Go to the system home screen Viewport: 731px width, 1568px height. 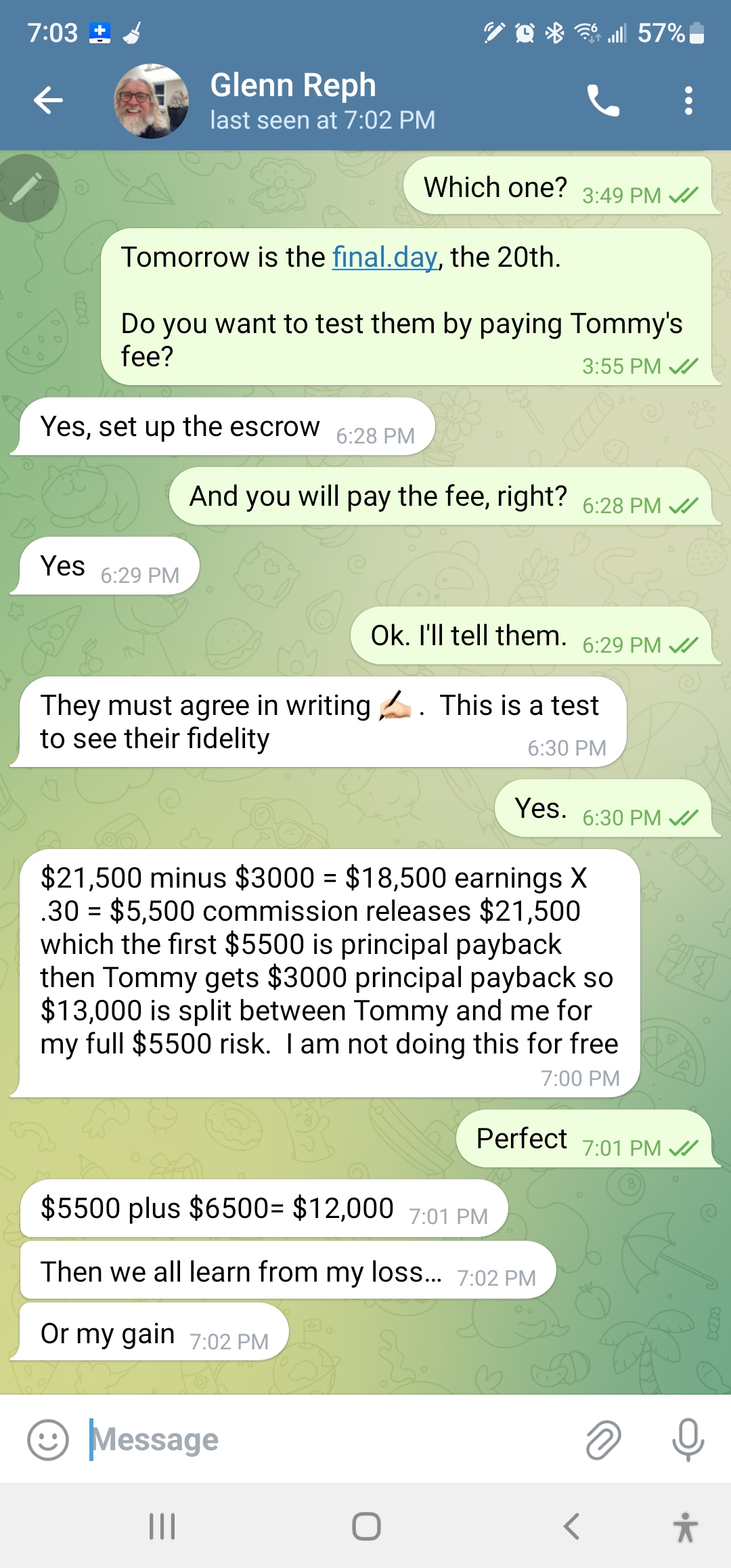366,1527
